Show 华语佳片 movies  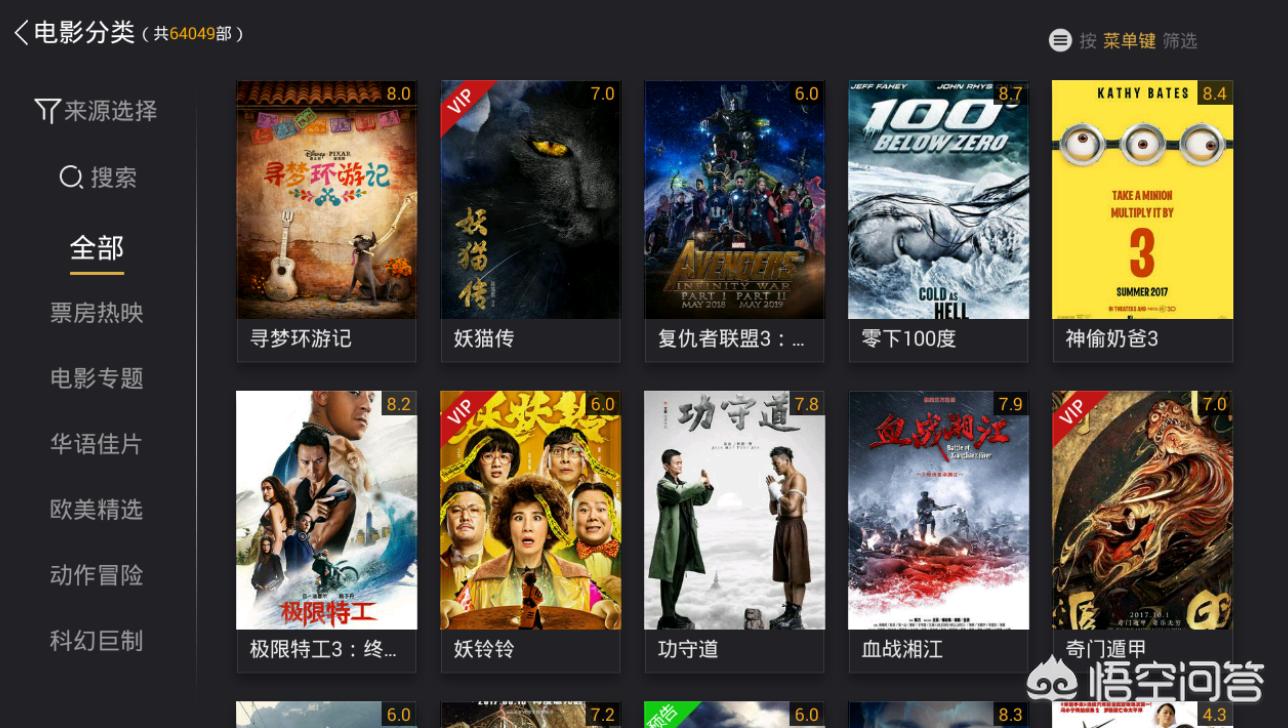click(x=96, y=444)
